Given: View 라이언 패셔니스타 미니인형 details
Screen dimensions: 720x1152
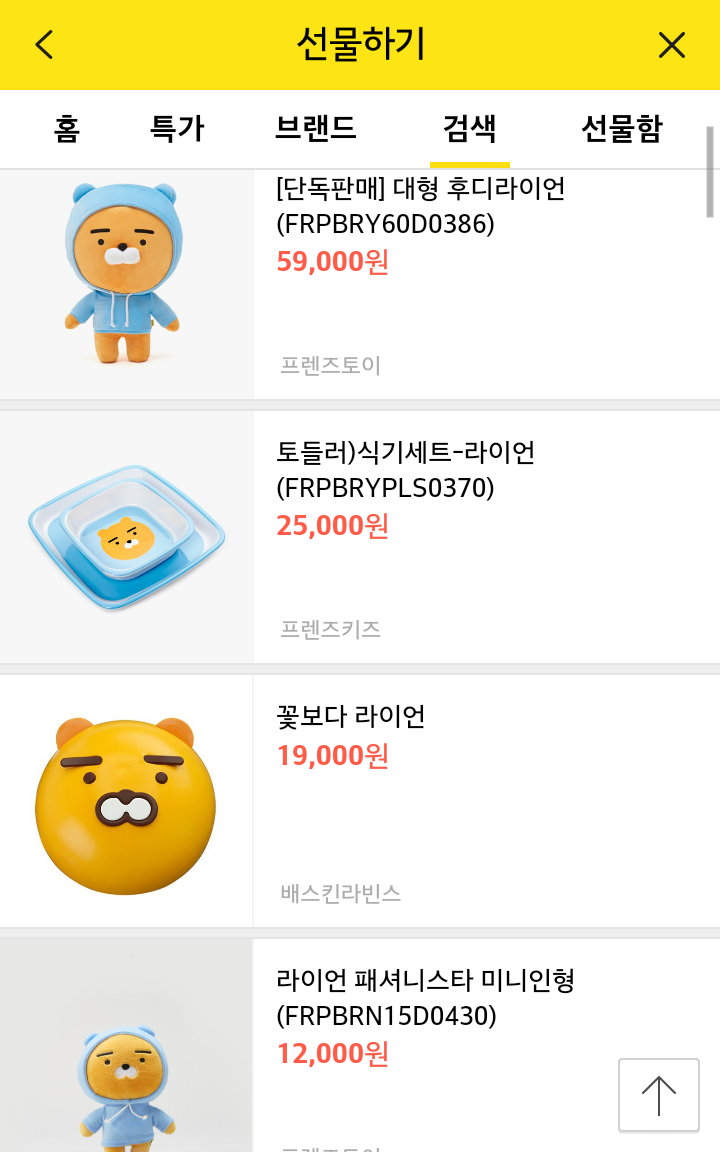Looking at the screenshot, I should (425, 997).
